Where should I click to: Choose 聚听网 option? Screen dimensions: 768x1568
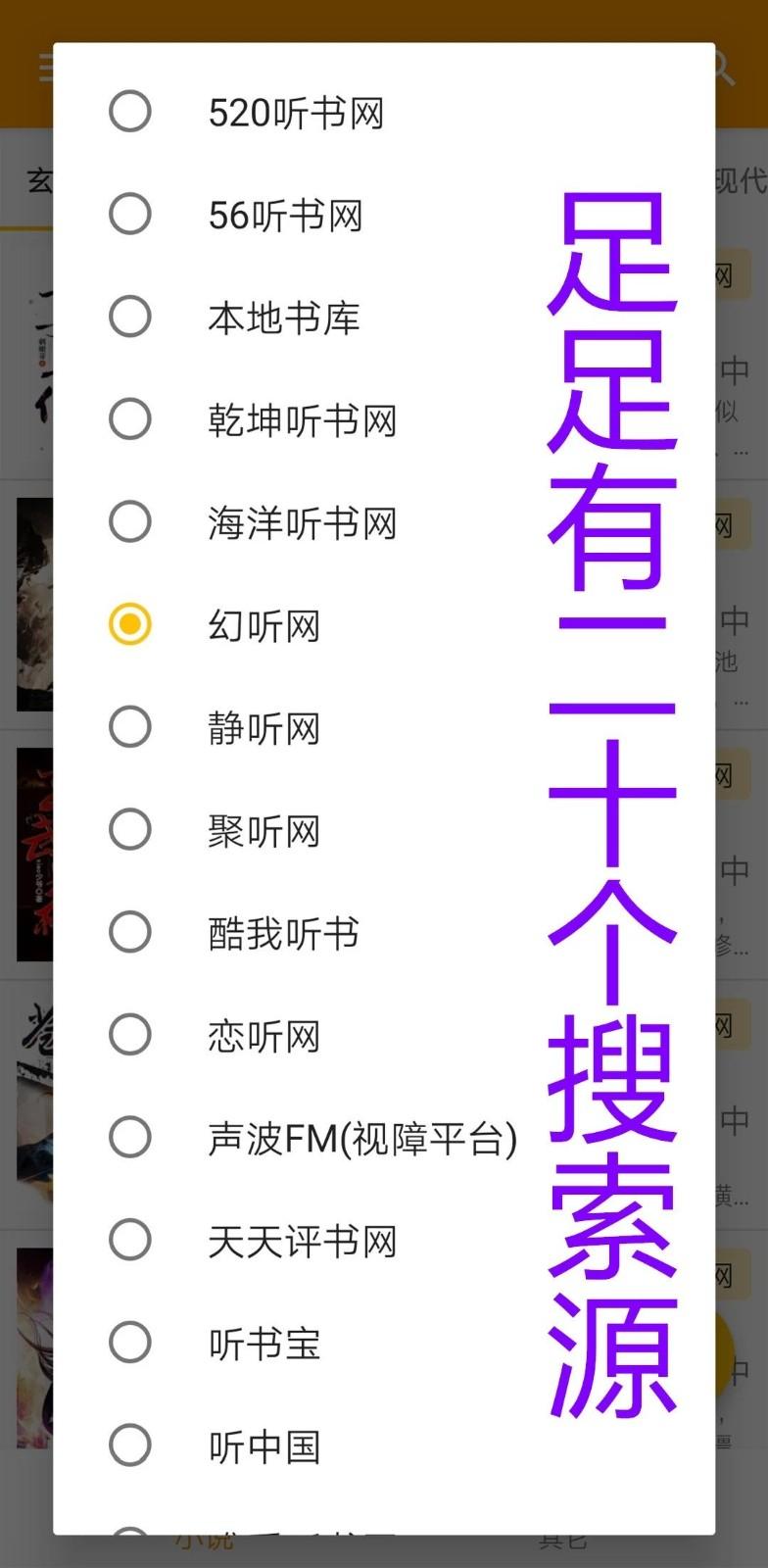click(130, 830)
